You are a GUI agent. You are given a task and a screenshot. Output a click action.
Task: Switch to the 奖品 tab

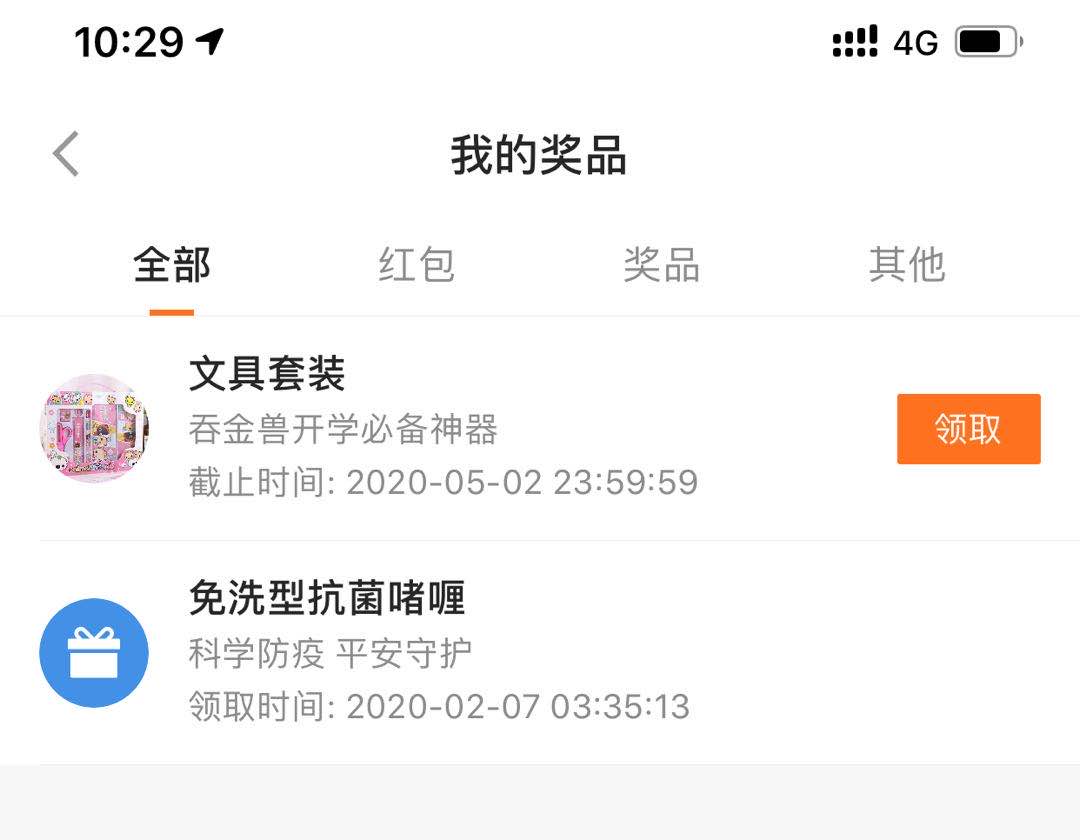coord(661,266)
